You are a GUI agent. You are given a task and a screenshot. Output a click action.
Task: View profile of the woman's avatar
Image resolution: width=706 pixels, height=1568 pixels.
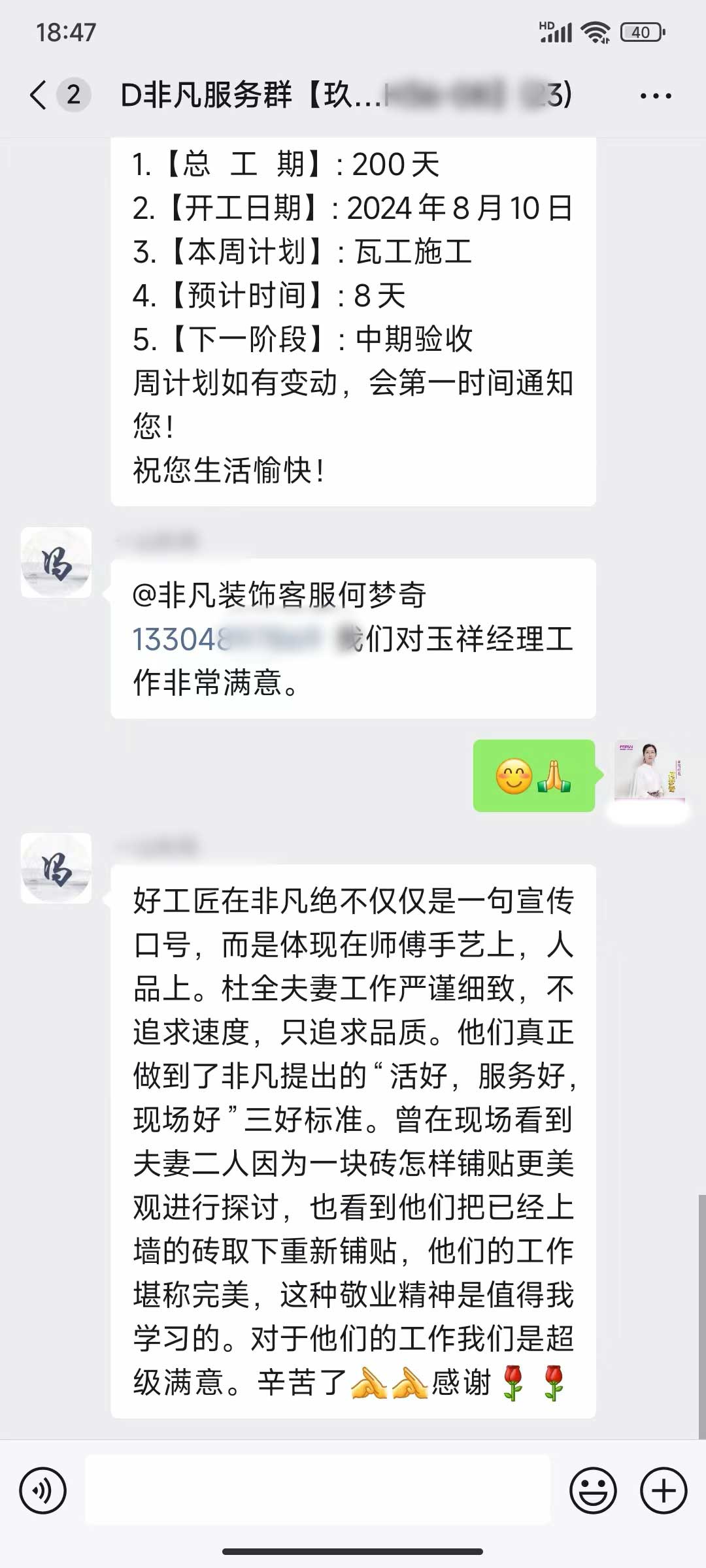[648, 771]
